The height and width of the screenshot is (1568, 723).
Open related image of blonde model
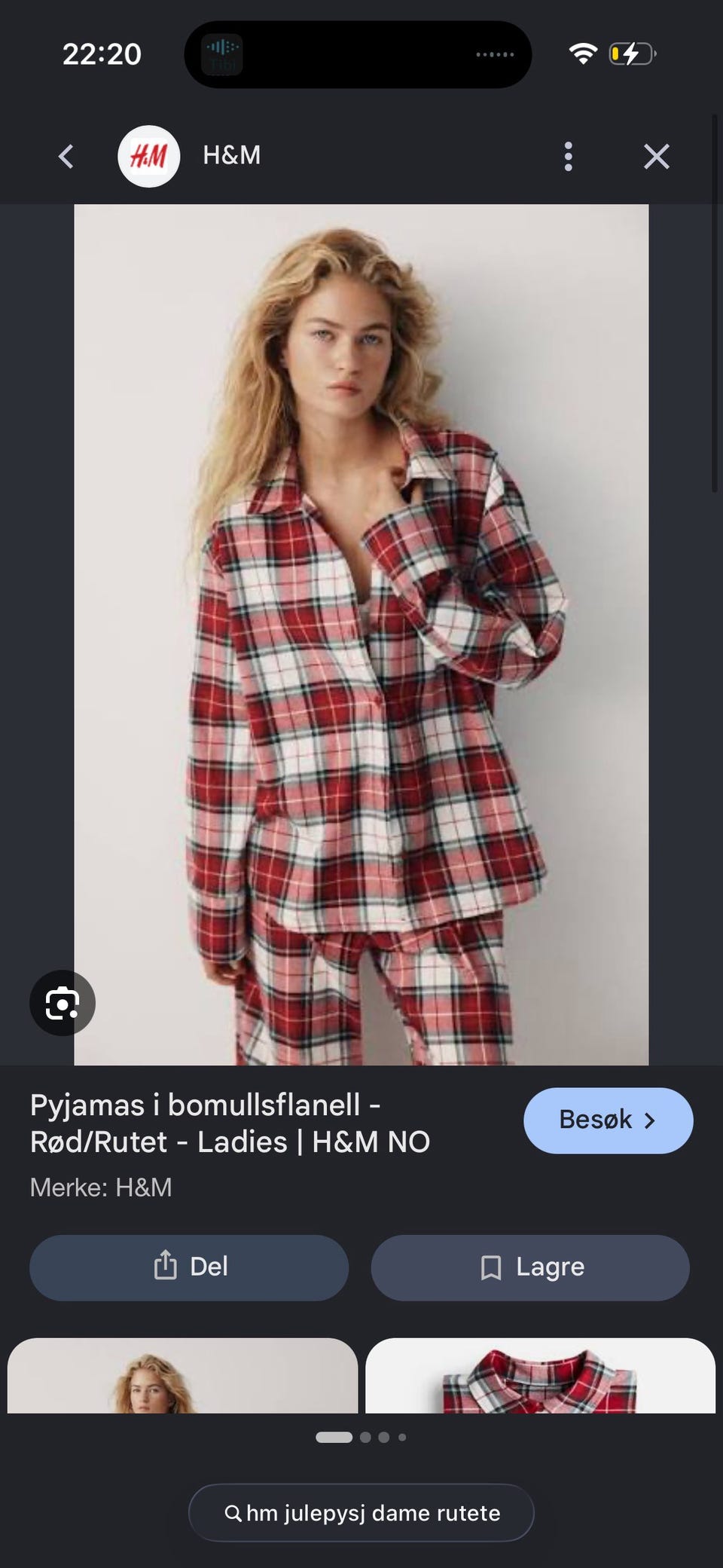pos(182,1376)
